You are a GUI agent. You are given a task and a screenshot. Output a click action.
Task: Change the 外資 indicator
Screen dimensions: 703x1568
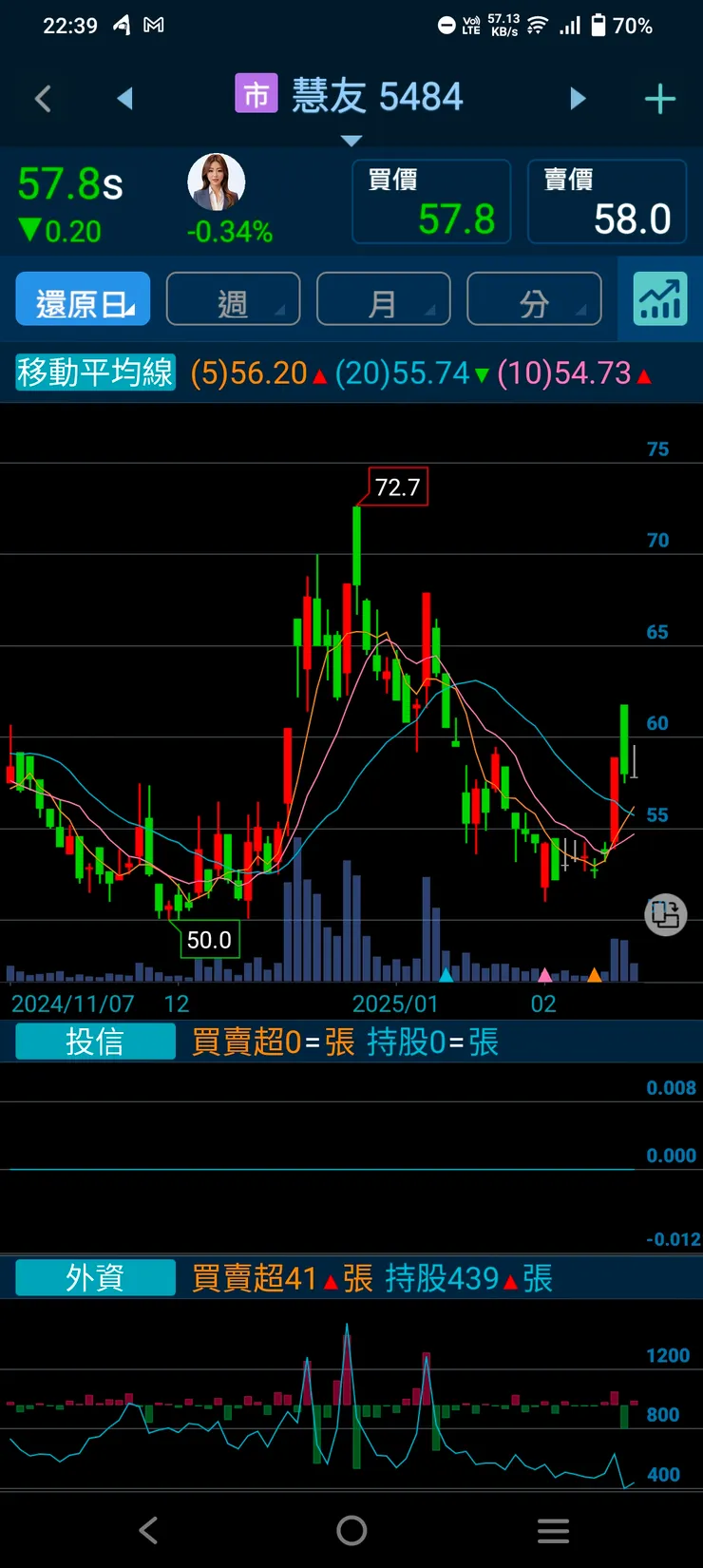click(95, 1278)
